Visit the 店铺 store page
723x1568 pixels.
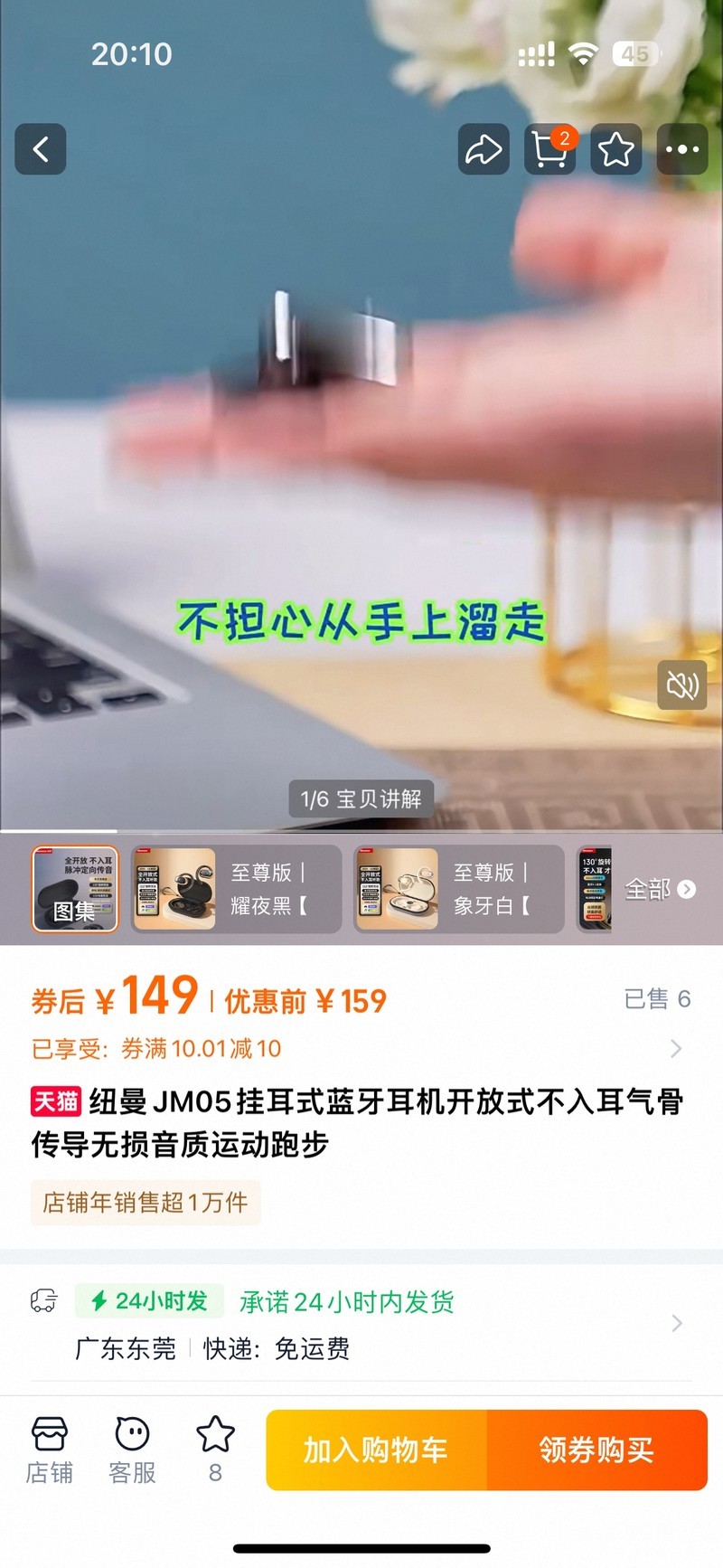tap(50, 1450)
